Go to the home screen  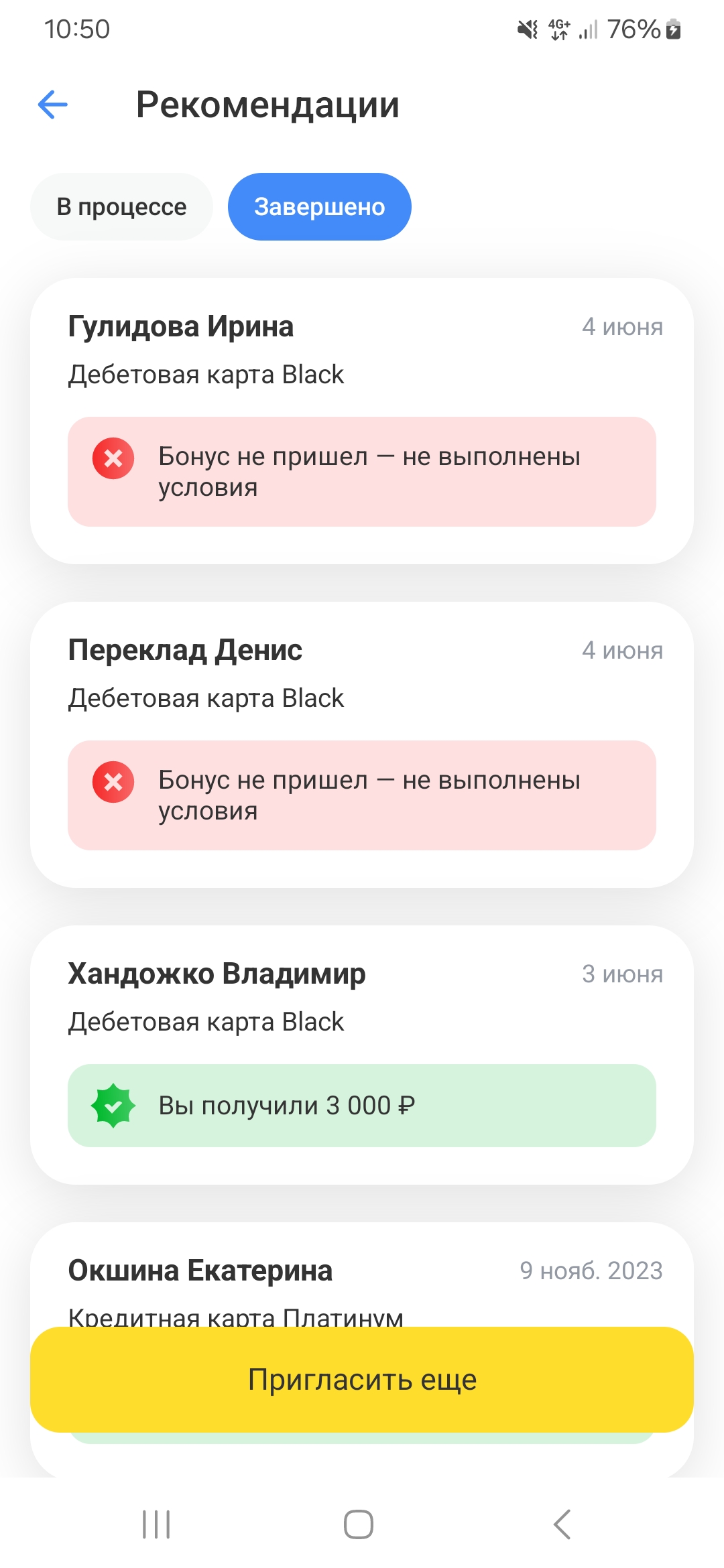coord(359,1524)
